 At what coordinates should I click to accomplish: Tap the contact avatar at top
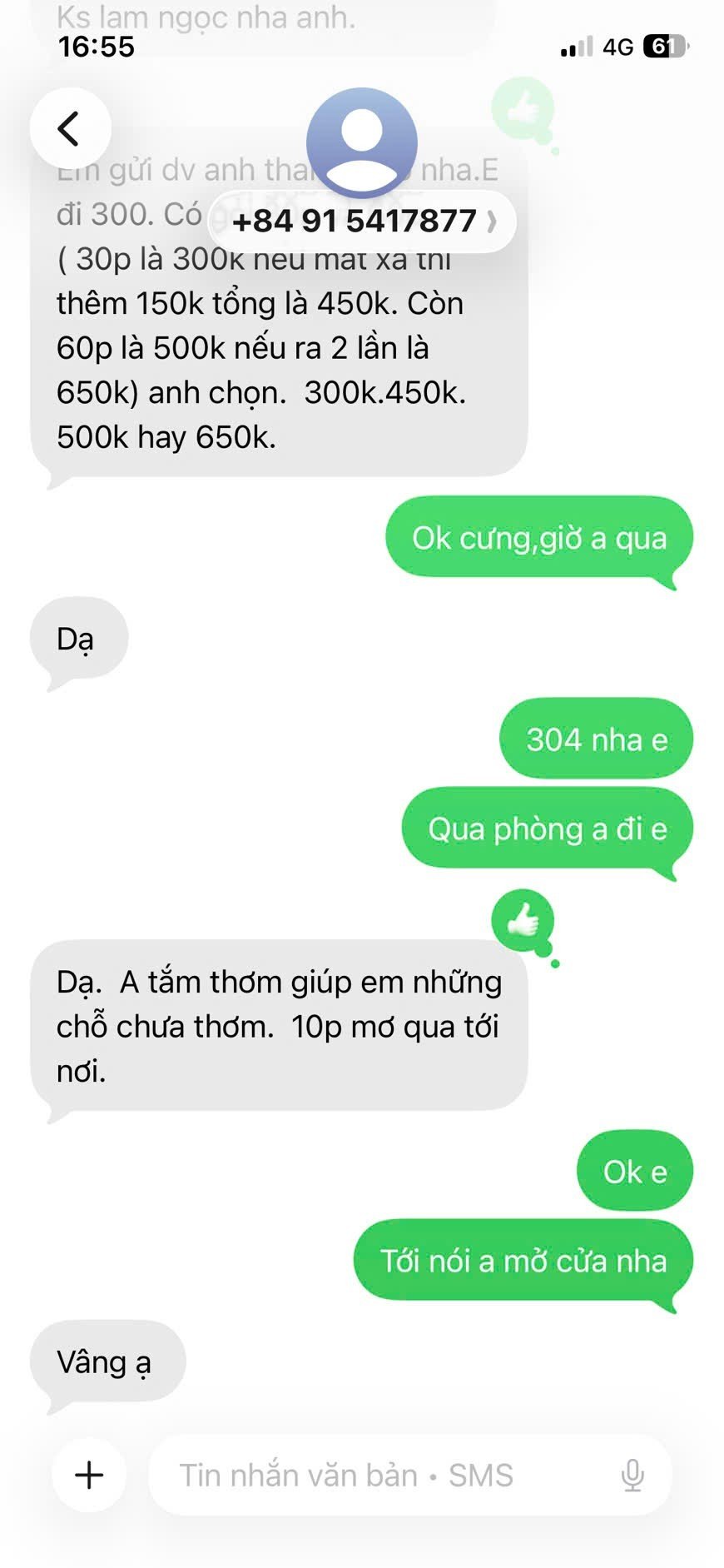click(362, 141)
